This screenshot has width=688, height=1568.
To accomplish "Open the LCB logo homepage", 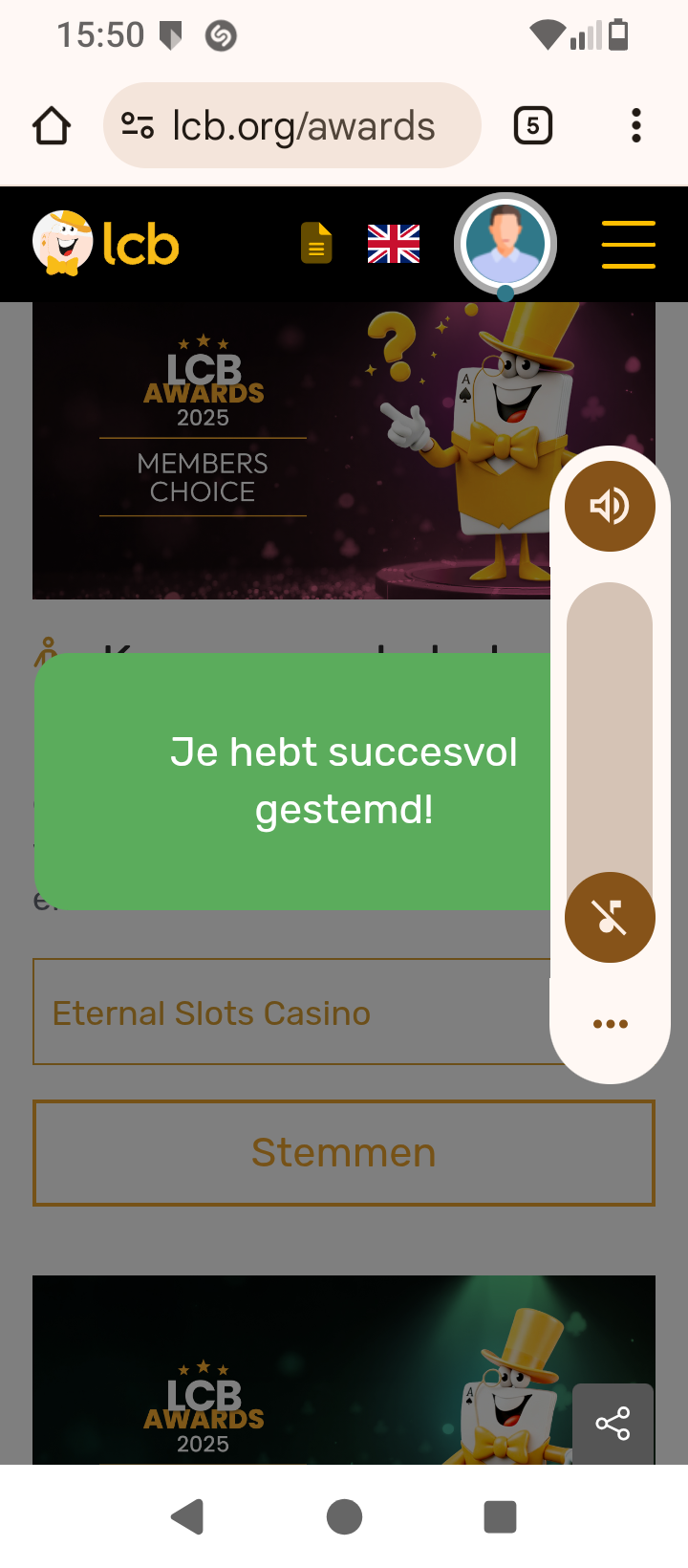I will click(106, 245).
